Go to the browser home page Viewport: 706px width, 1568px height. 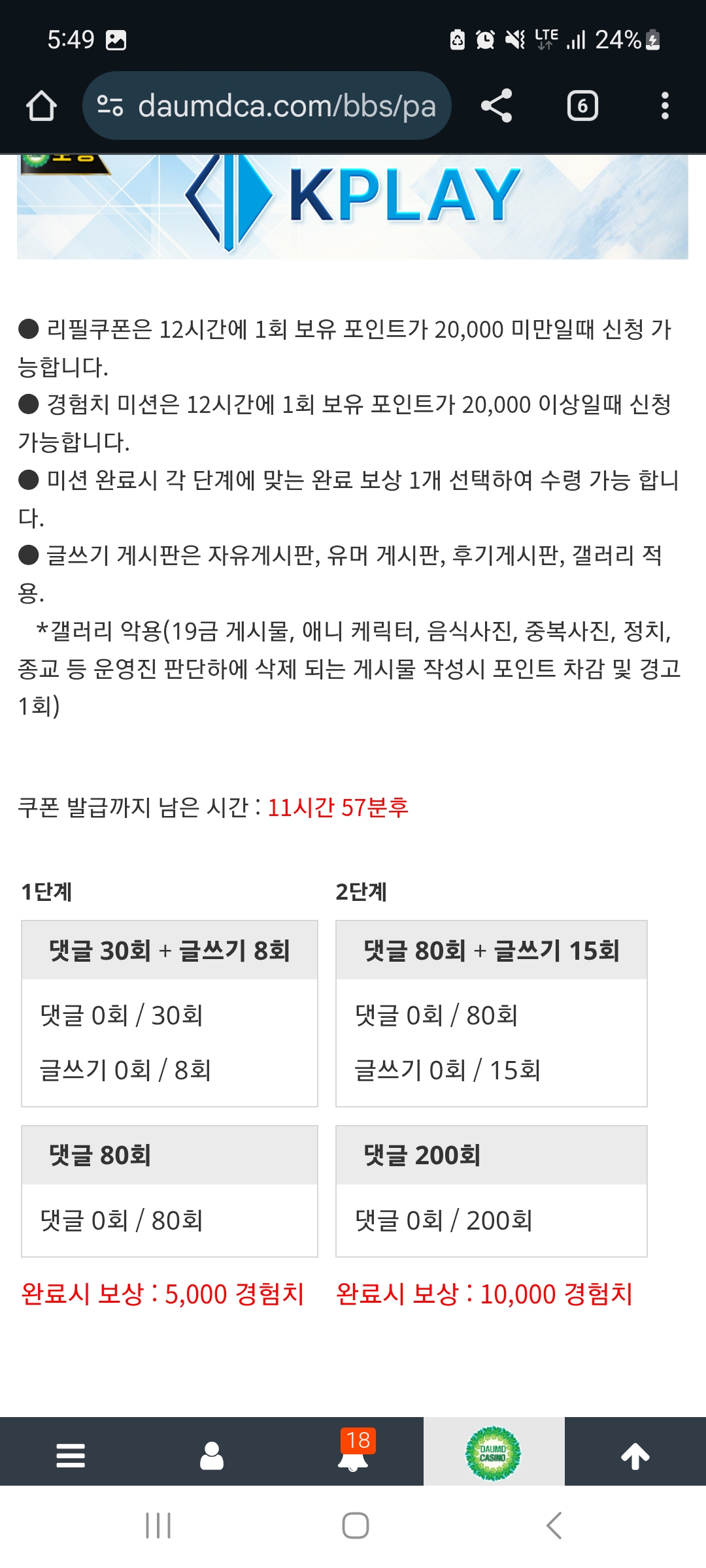(41, 106)
